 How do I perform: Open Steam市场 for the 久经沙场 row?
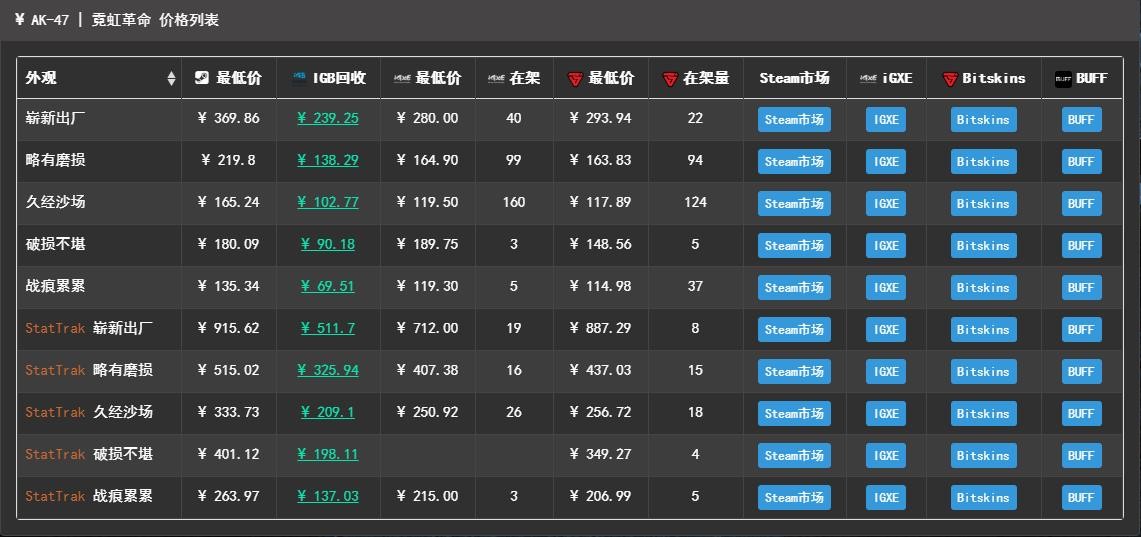pos(794,203)
